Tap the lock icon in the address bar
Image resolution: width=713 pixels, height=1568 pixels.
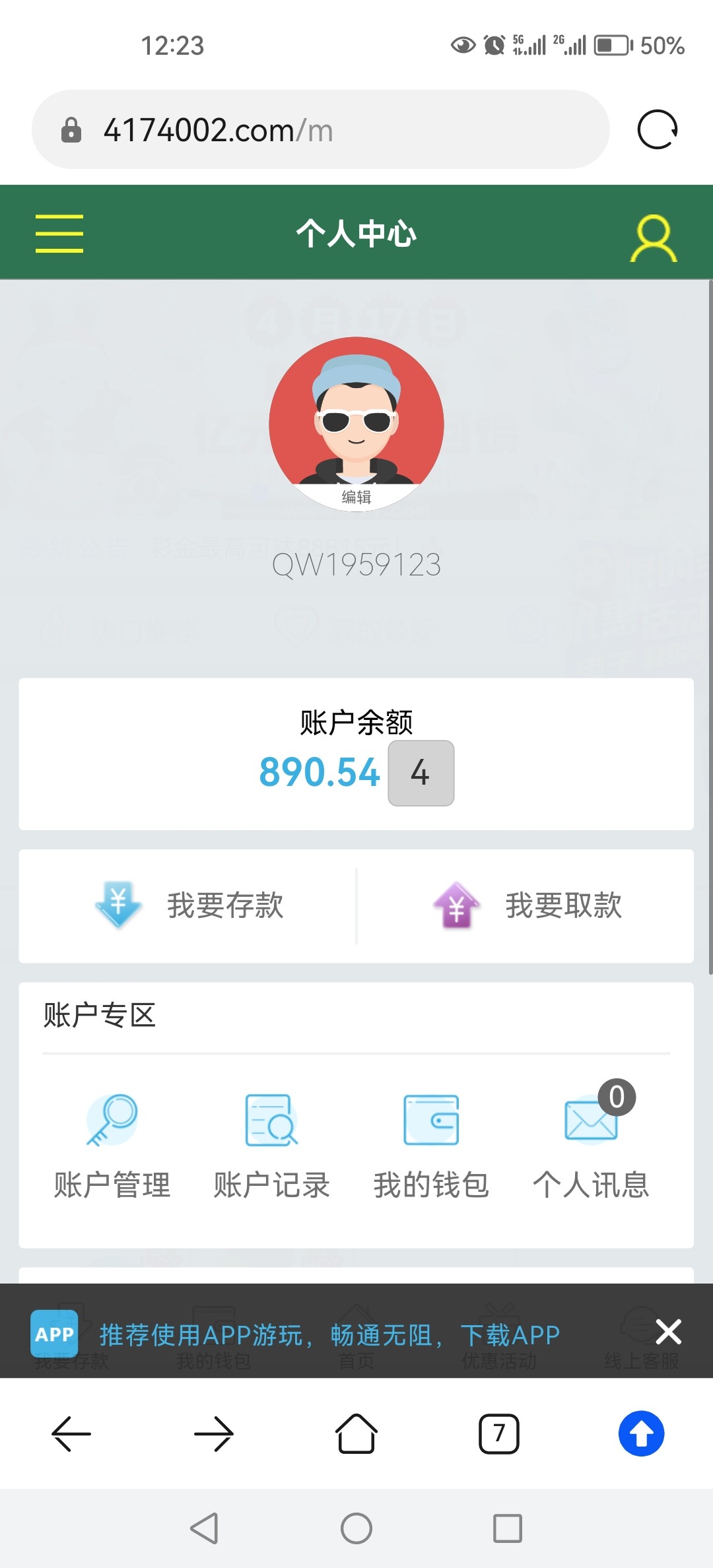[x=69, y=129]
